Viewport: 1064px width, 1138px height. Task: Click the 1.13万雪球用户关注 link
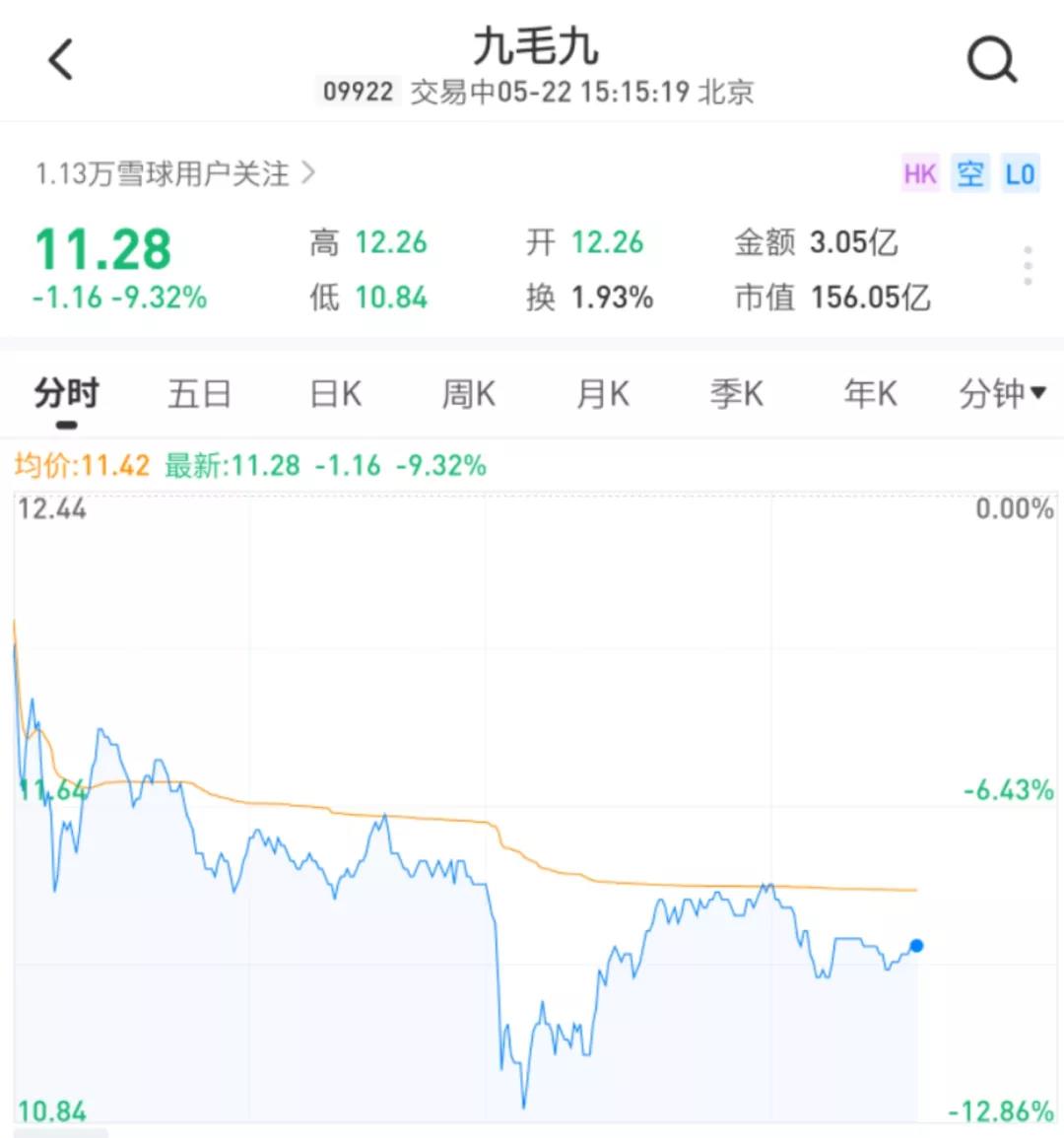click(x=161, y=174)
